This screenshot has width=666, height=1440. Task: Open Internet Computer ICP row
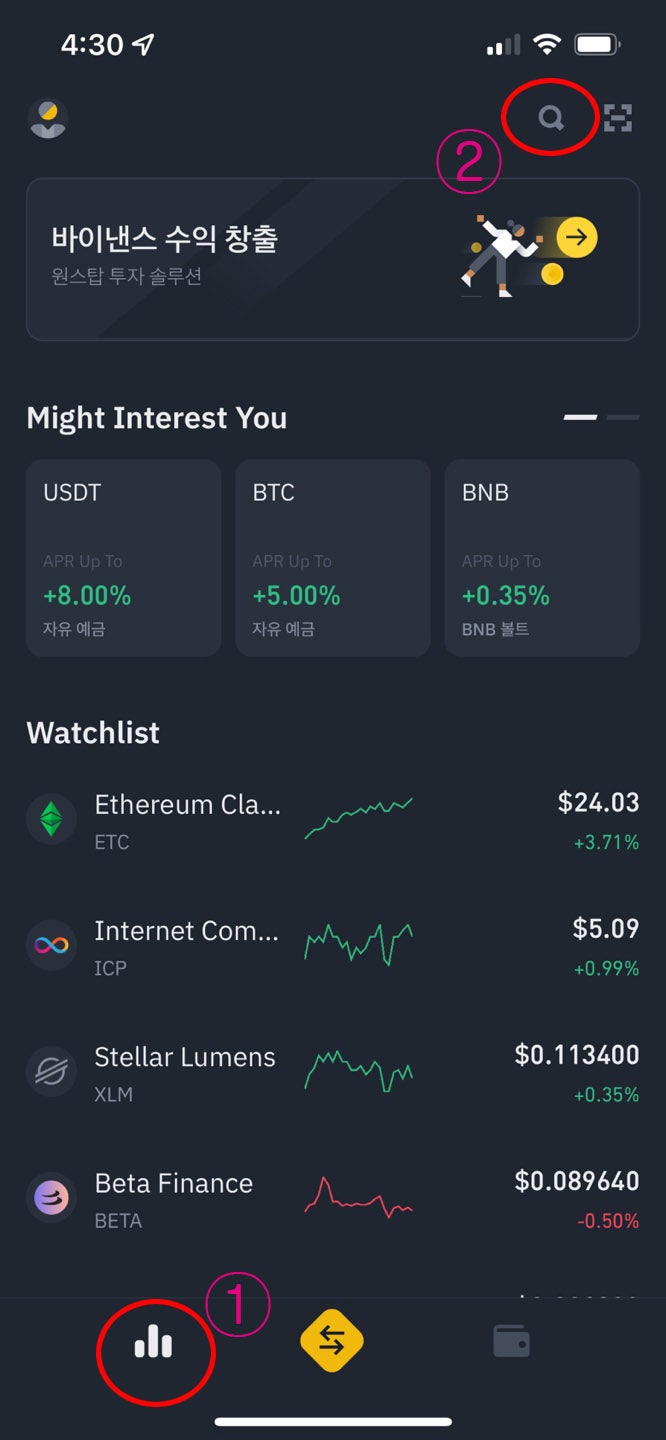pyautogui.click(x=333, y=948)
